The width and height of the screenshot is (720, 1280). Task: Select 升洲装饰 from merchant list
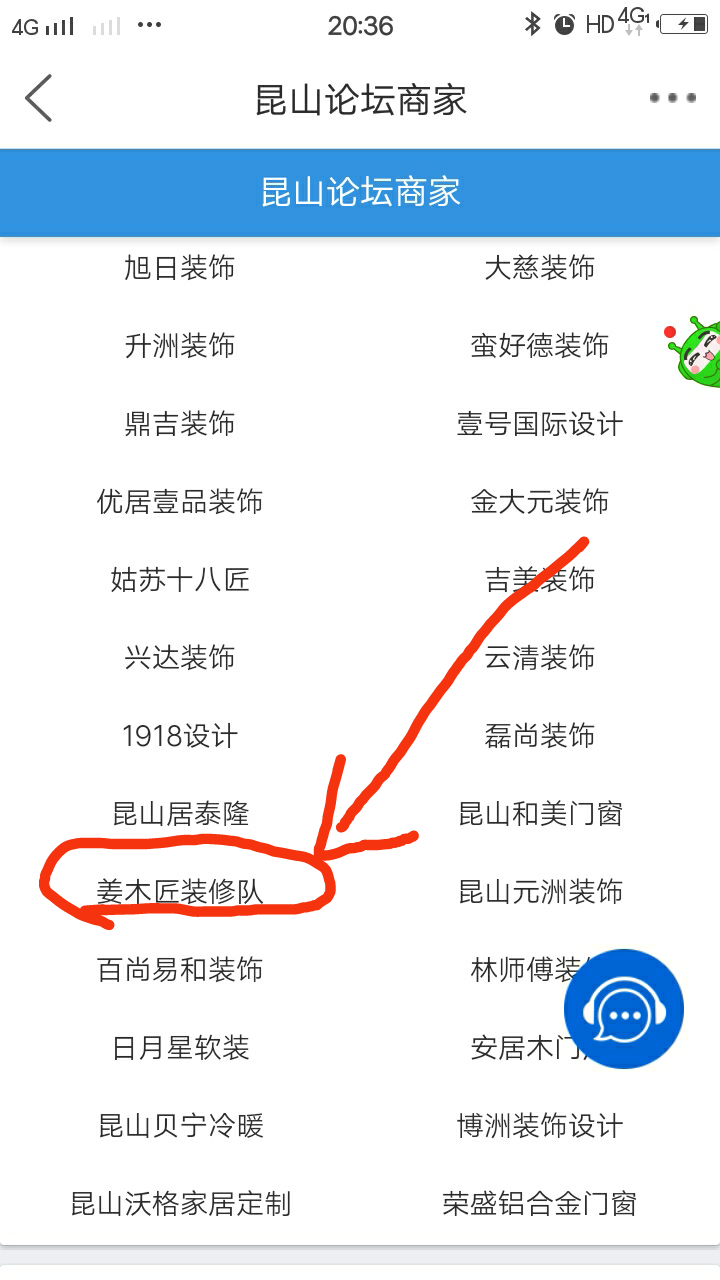pos(180,346)
